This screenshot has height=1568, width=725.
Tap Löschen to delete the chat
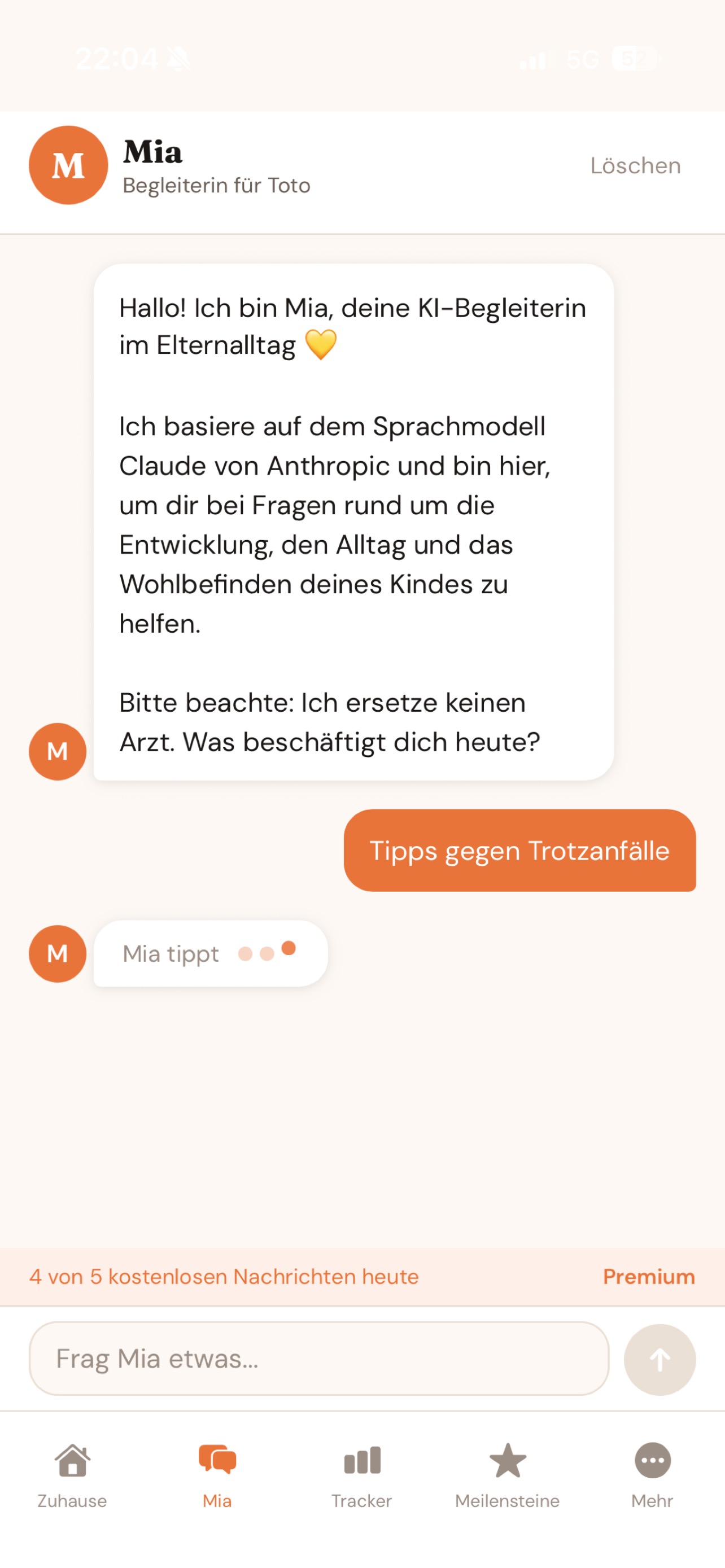[635, 165]
